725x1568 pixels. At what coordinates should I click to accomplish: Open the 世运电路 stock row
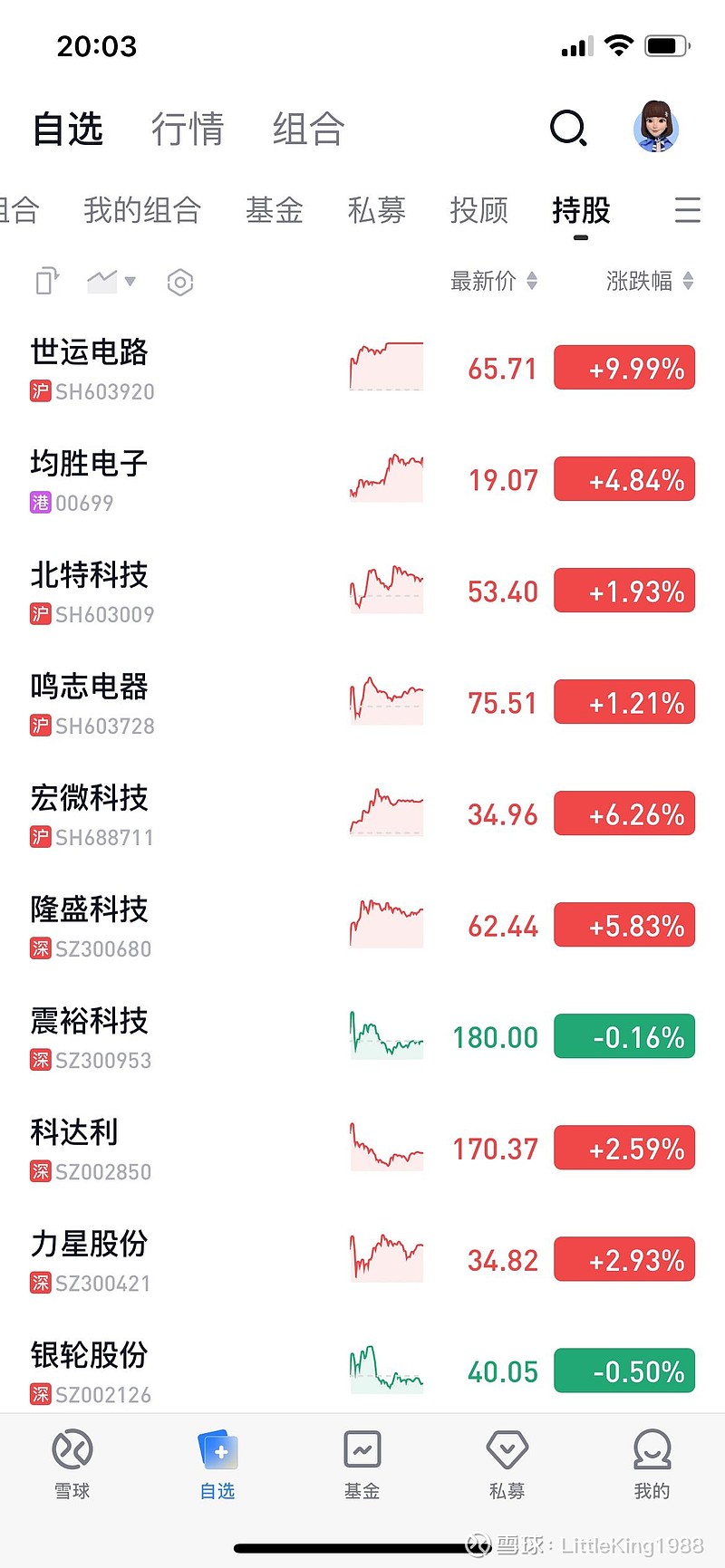(x=90, y=368)
